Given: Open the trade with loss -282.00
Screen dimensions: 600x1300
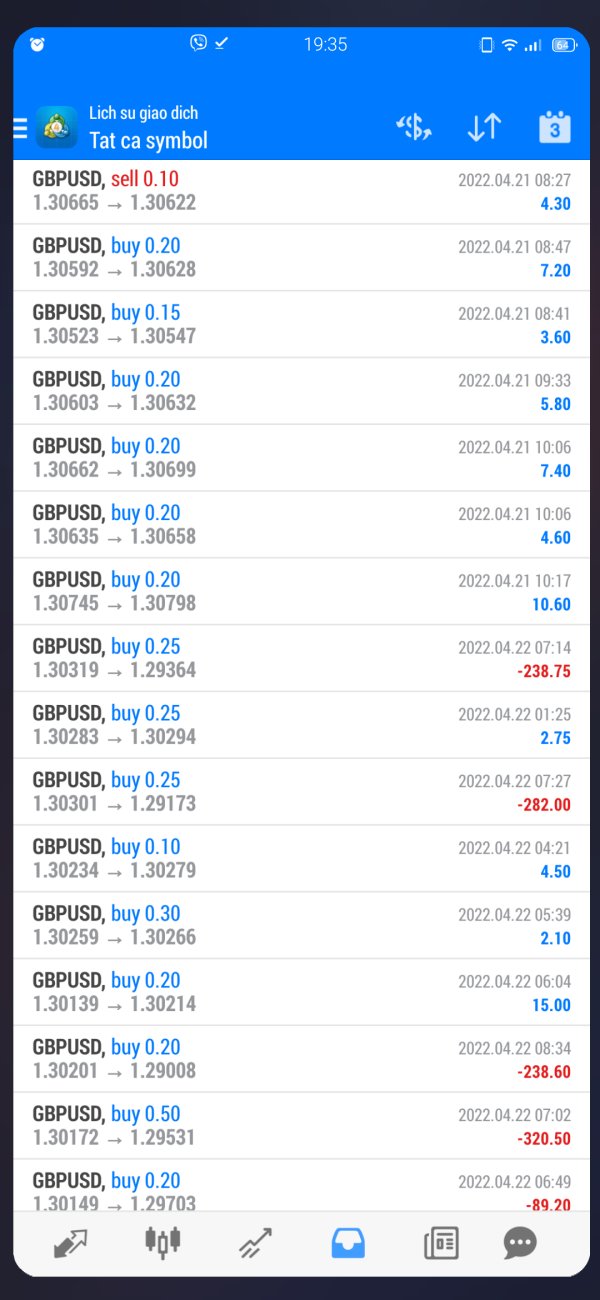Looking at the screenshot, I should (x=300, y=792).
